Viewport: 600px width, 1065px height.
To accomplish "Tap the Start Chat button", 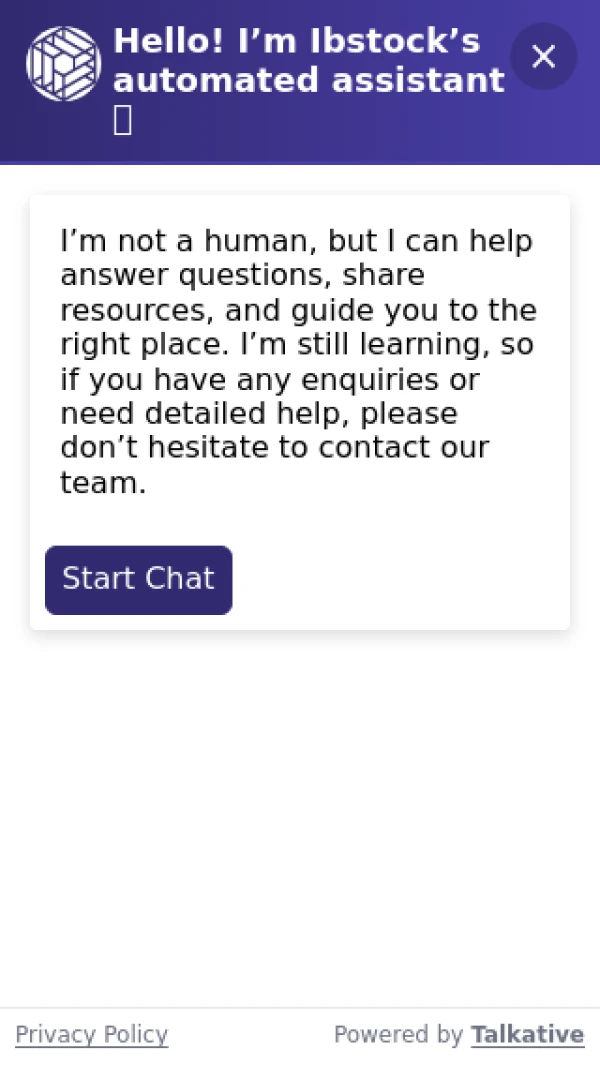I will click(138, 579).
